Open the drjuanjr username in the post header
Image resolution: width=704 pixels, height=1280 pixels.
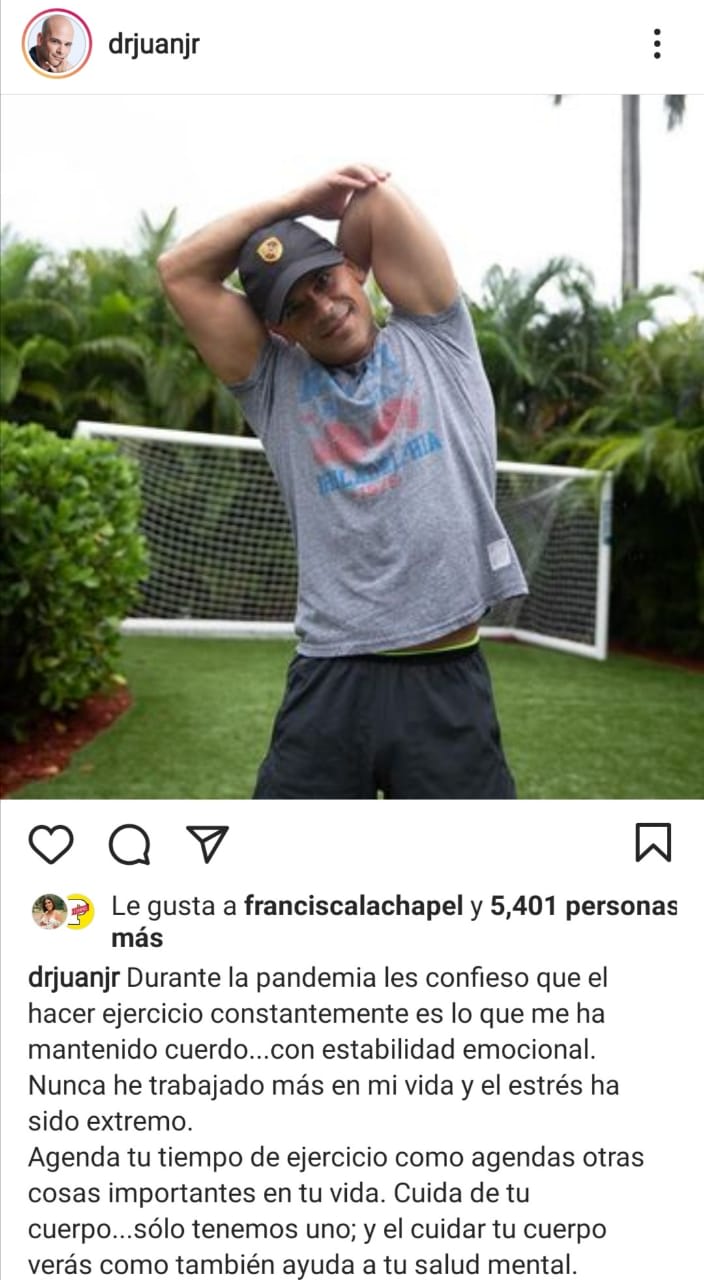click(154, 45)
